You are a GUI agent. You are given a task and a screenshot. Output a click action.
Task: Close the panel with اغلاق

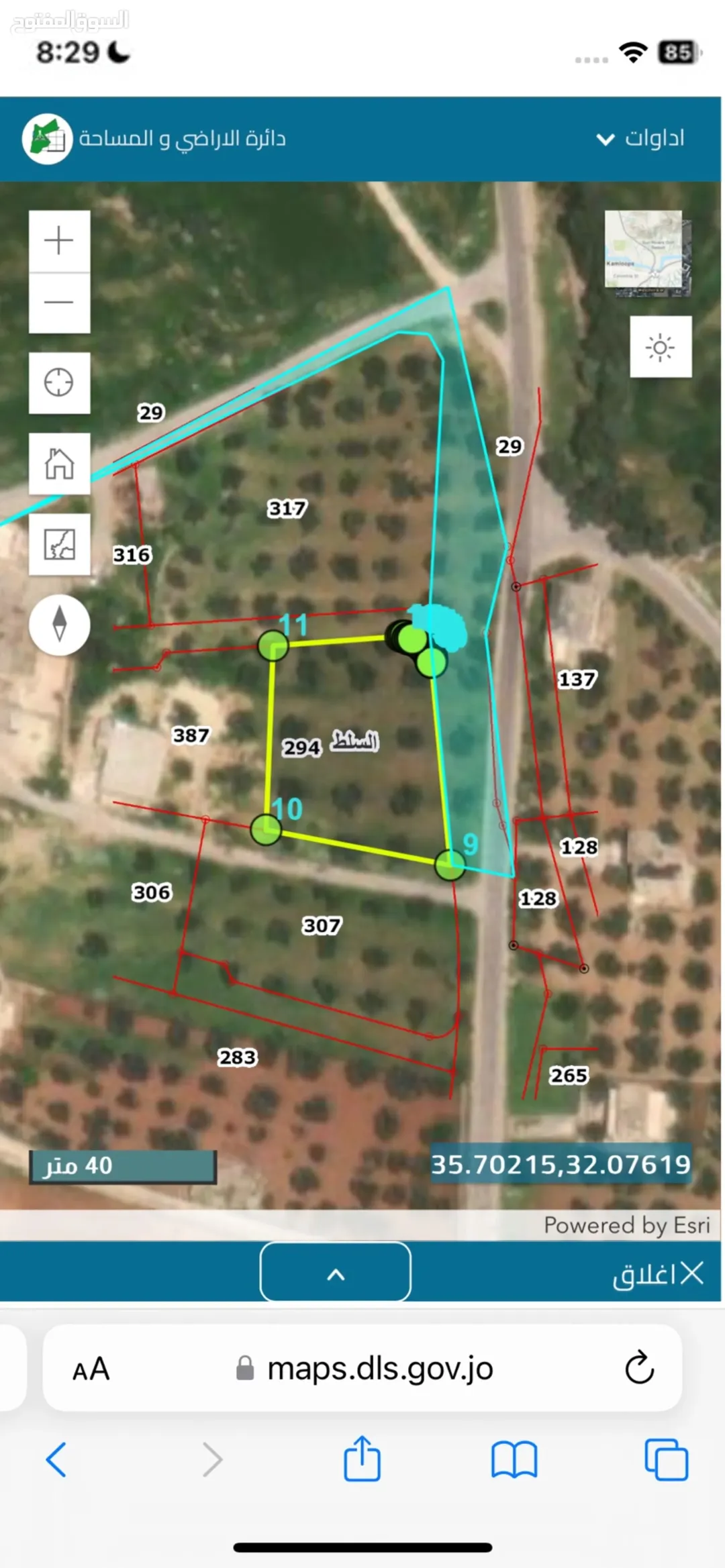click(x=657, y=1274)
